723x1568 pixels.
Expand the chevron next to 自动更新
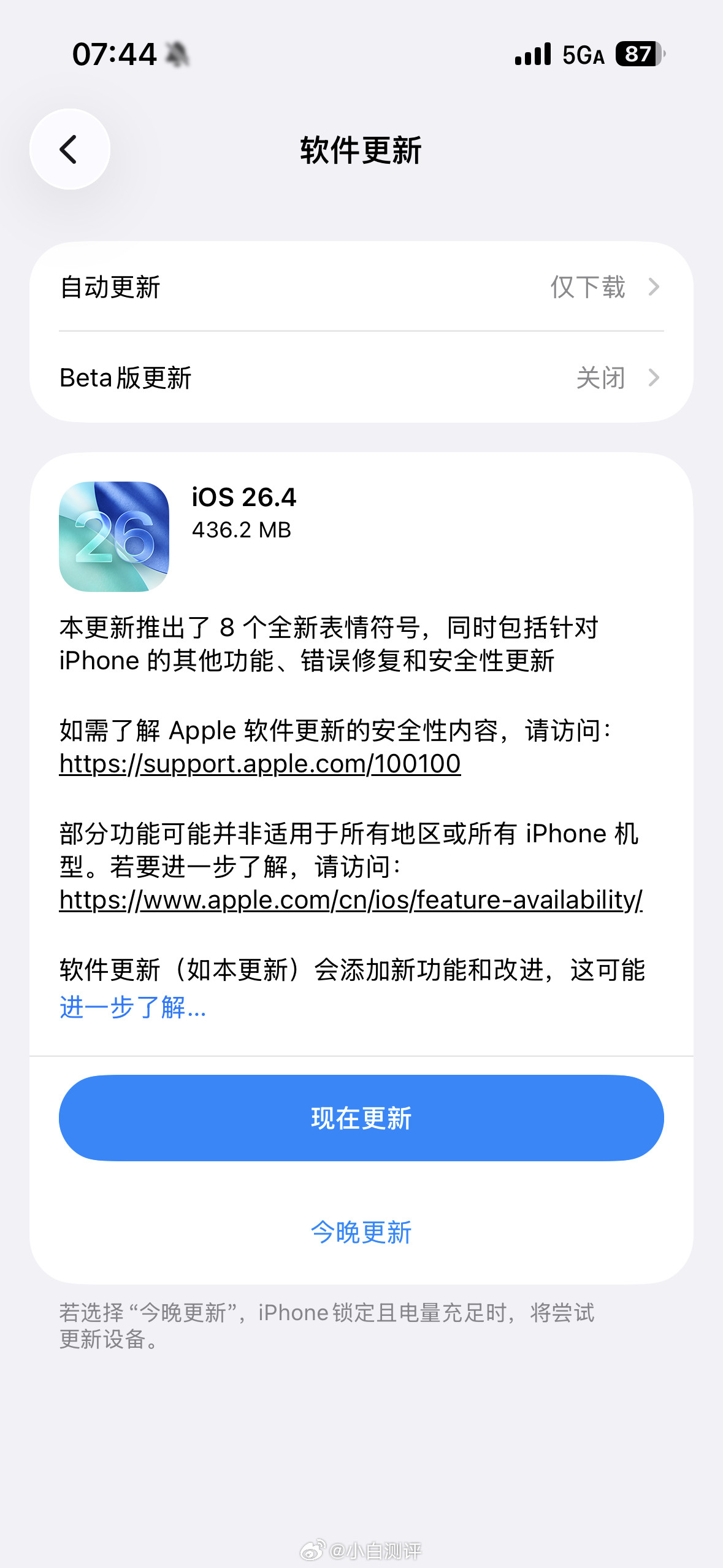(655, 288)
